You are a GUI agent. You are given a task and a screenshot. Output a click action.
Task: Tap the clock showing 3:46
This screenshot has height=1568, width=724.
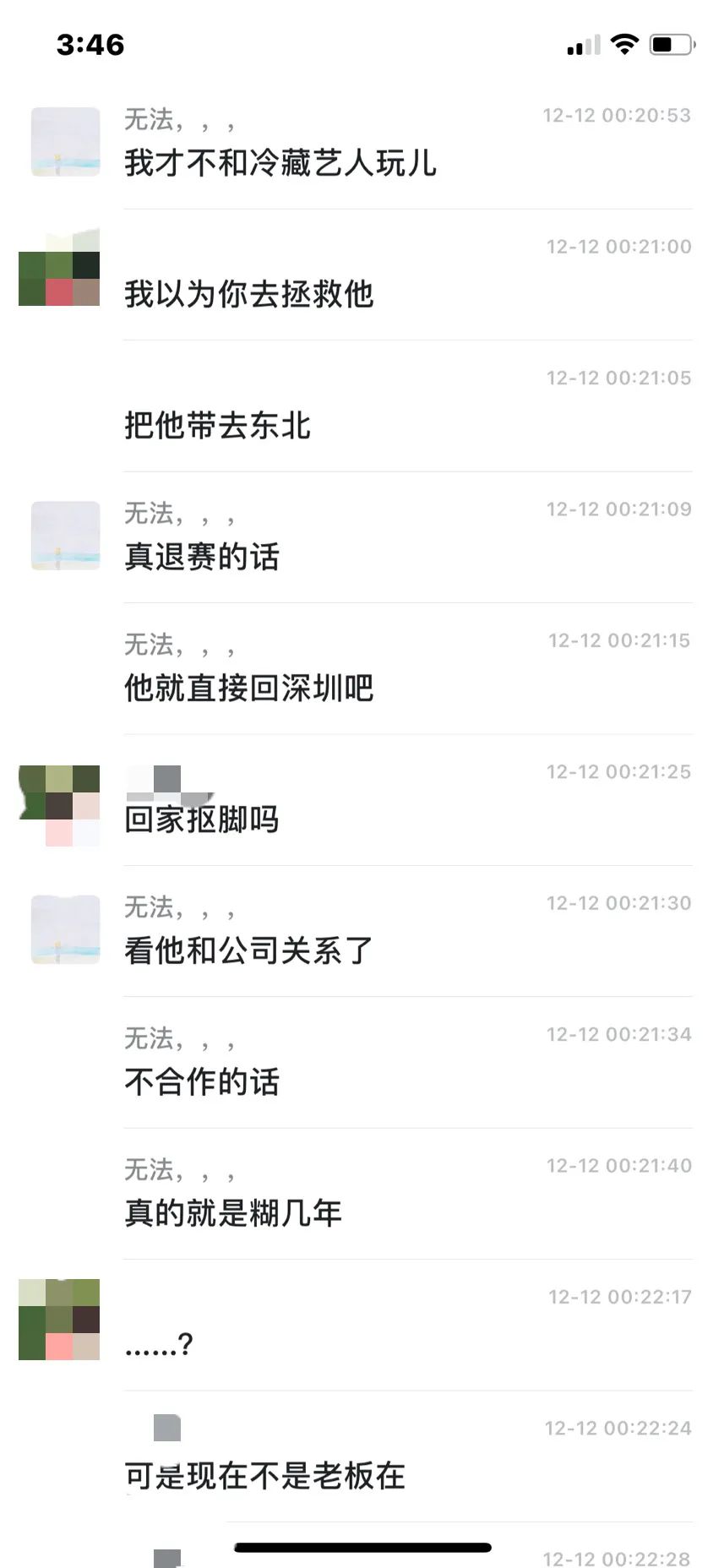coord(91,46)
